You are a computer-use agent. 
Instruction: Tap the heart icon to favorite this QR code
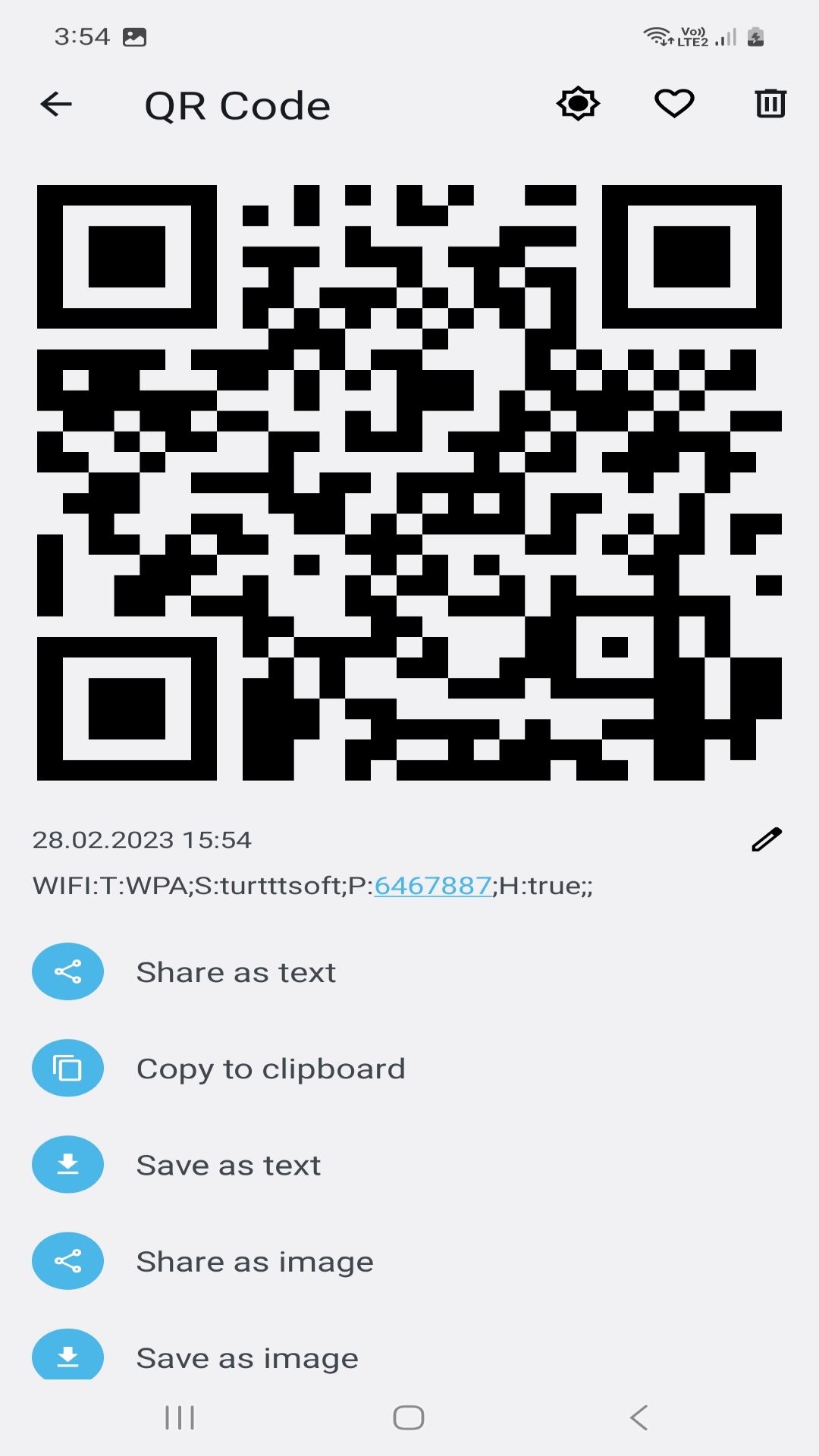[x=674, y=104]
